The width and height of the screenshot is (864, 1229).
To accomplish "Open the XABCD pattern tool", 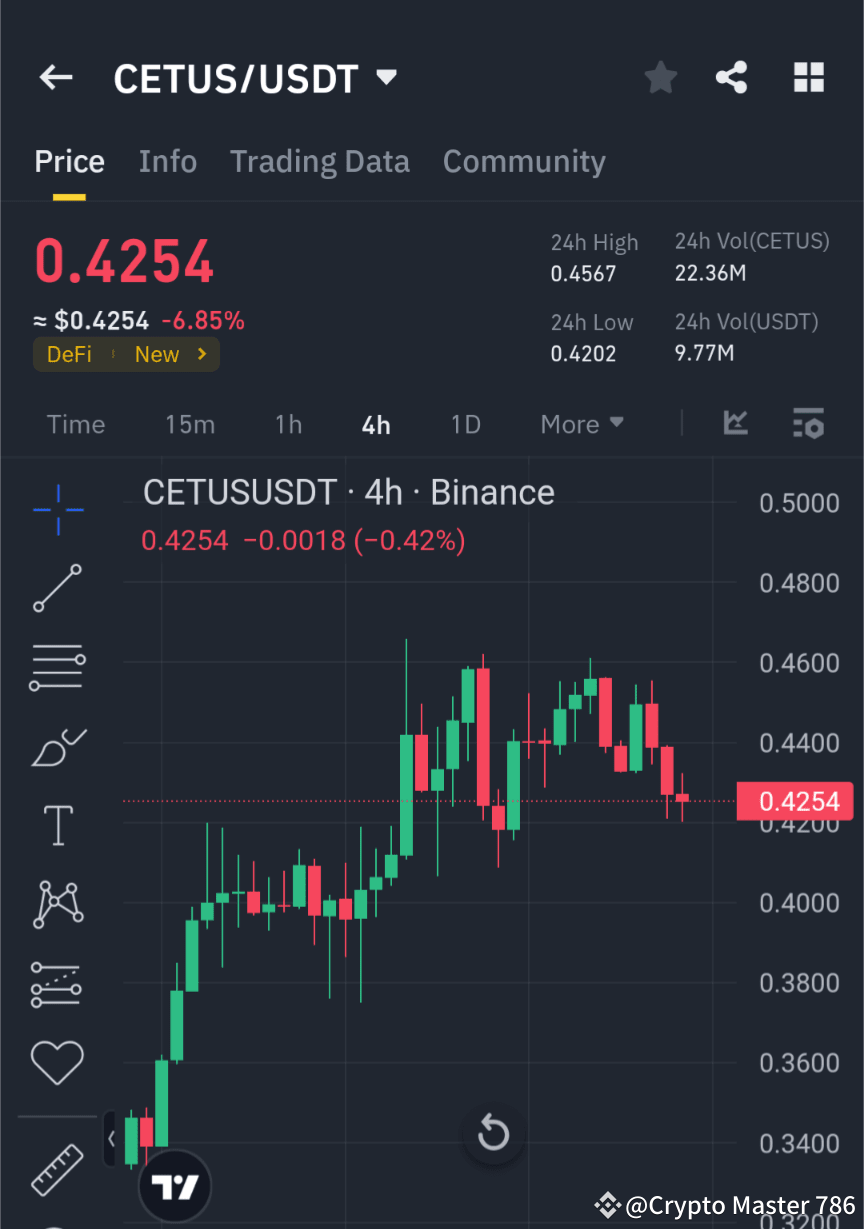I will pyautogui.click(x=57, y=904).
